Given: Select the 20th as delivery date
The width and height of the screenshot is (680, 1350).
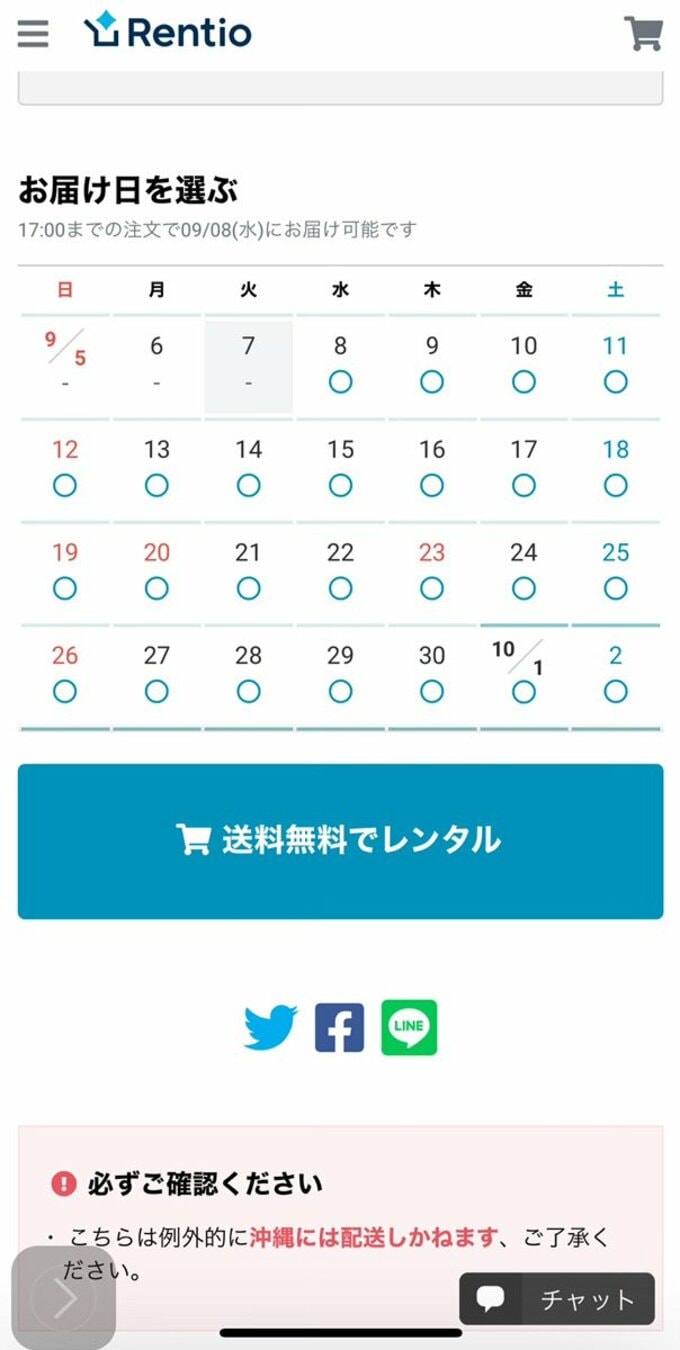Looking at the screenshot, I should (157, 571).
